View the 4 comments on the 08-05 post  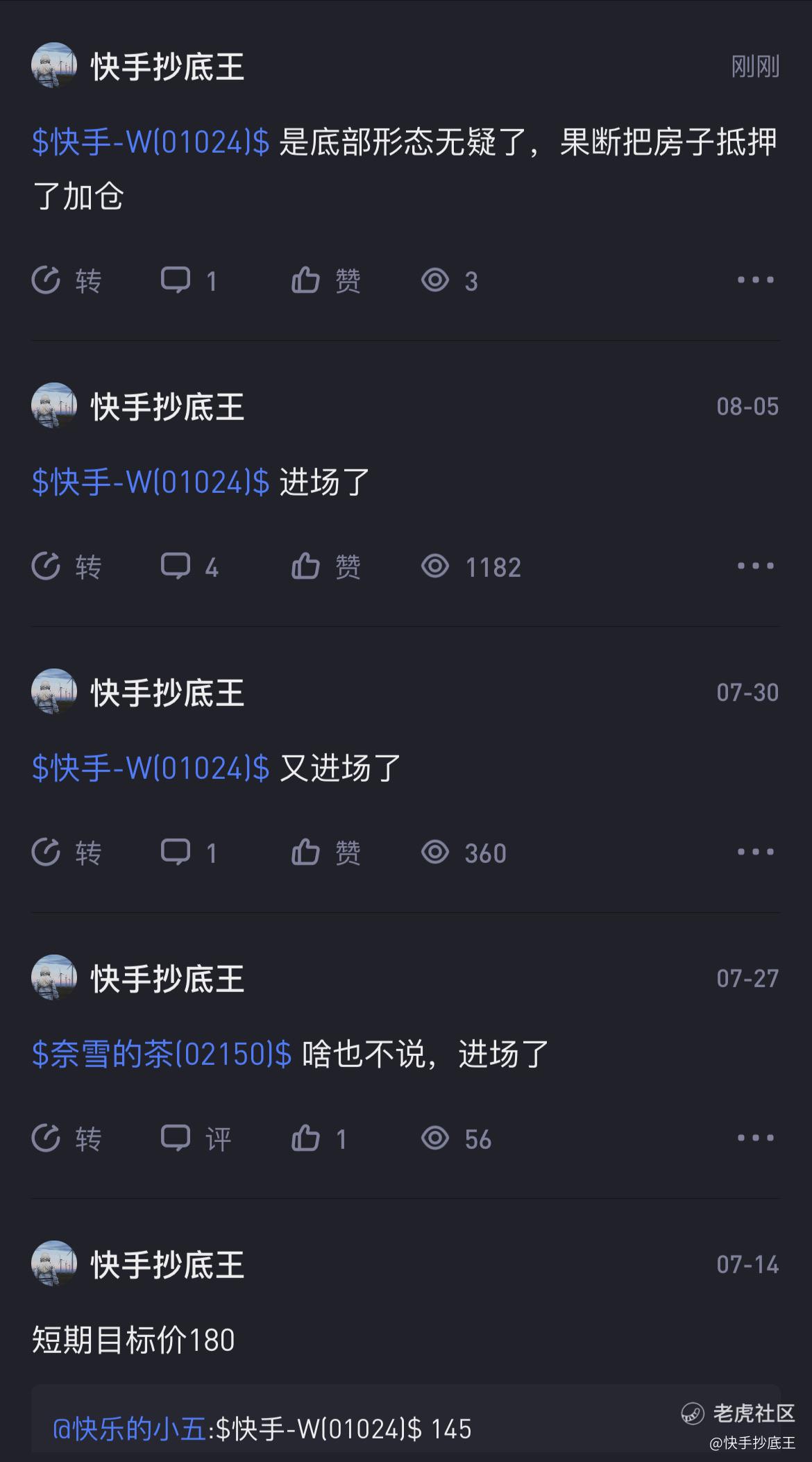[x=189, y=566]
